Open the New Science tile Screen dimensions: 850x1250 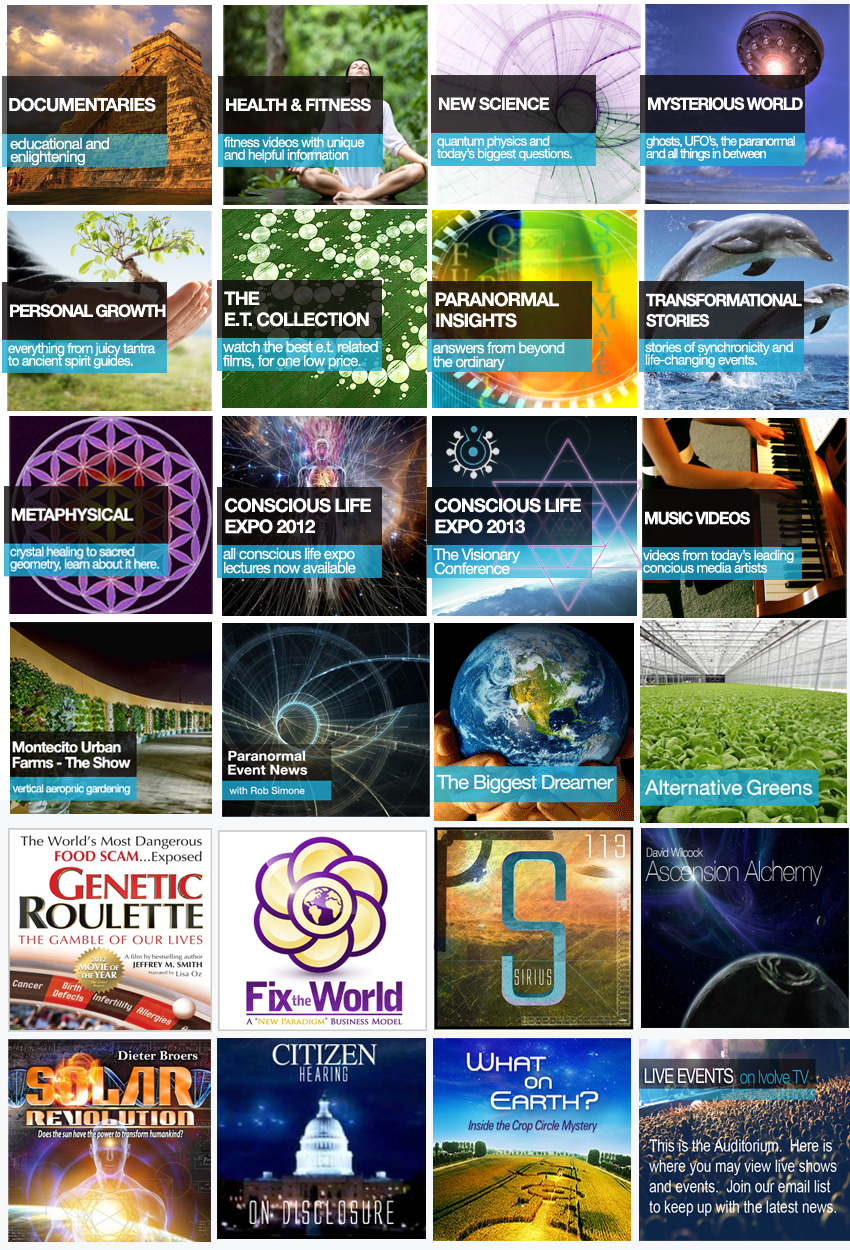pyautogui.click(x=534, y=105)
